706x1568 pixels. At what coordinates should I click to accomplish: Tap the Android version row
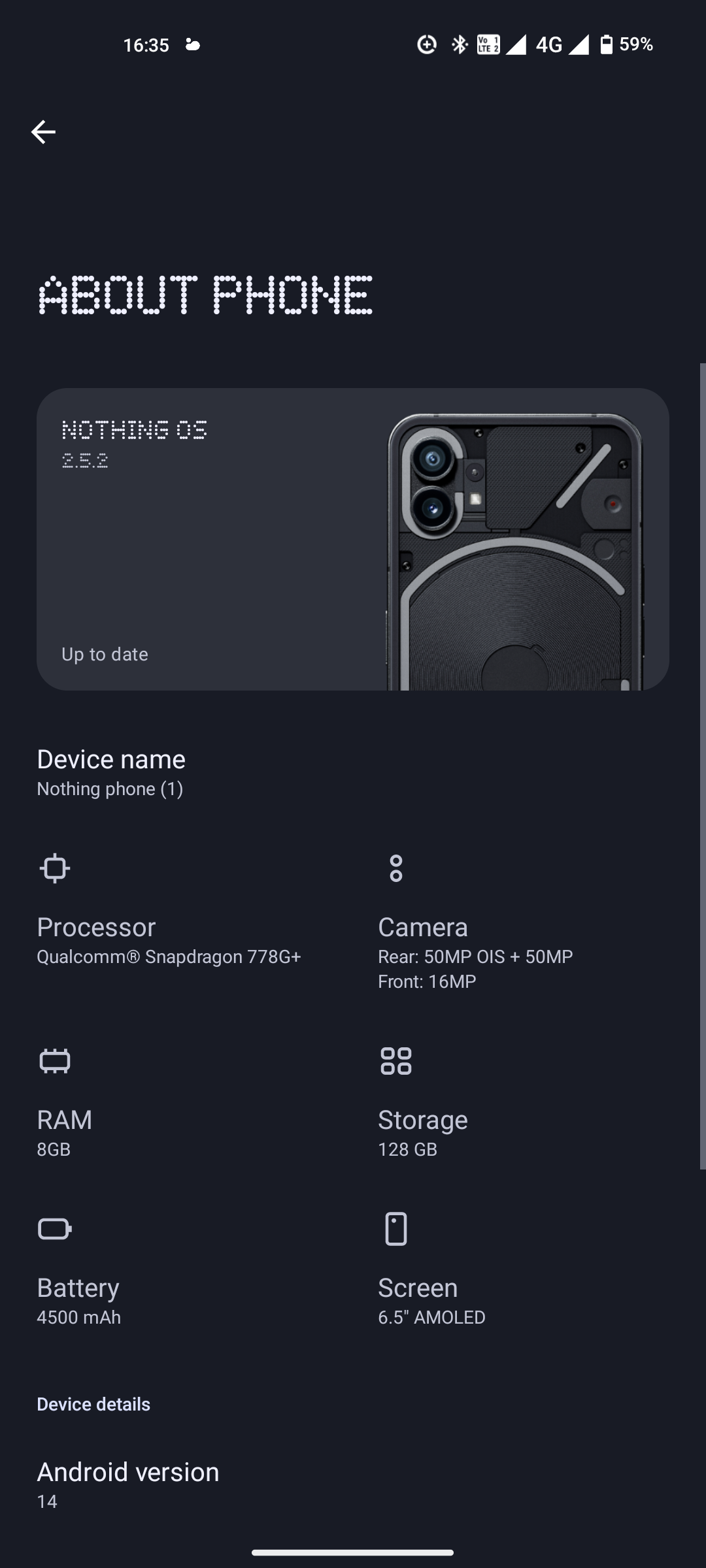(x=353, y=1485)
